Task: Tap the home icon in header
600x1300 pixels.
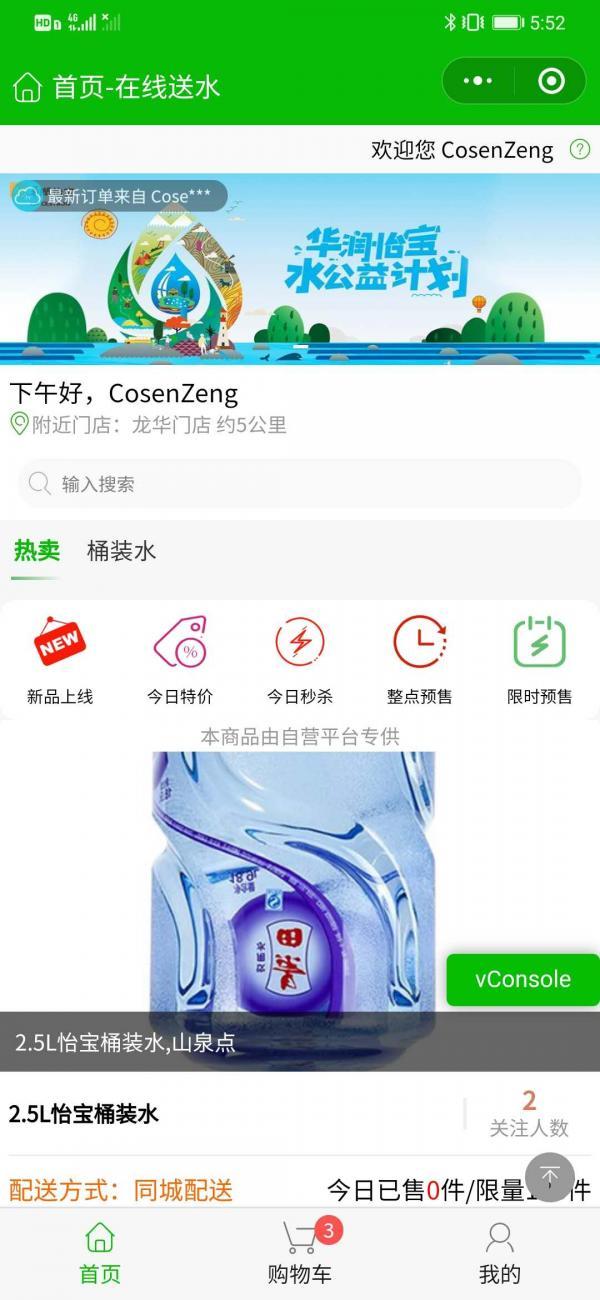Action: pyautogui.click(x=27, y=87)
